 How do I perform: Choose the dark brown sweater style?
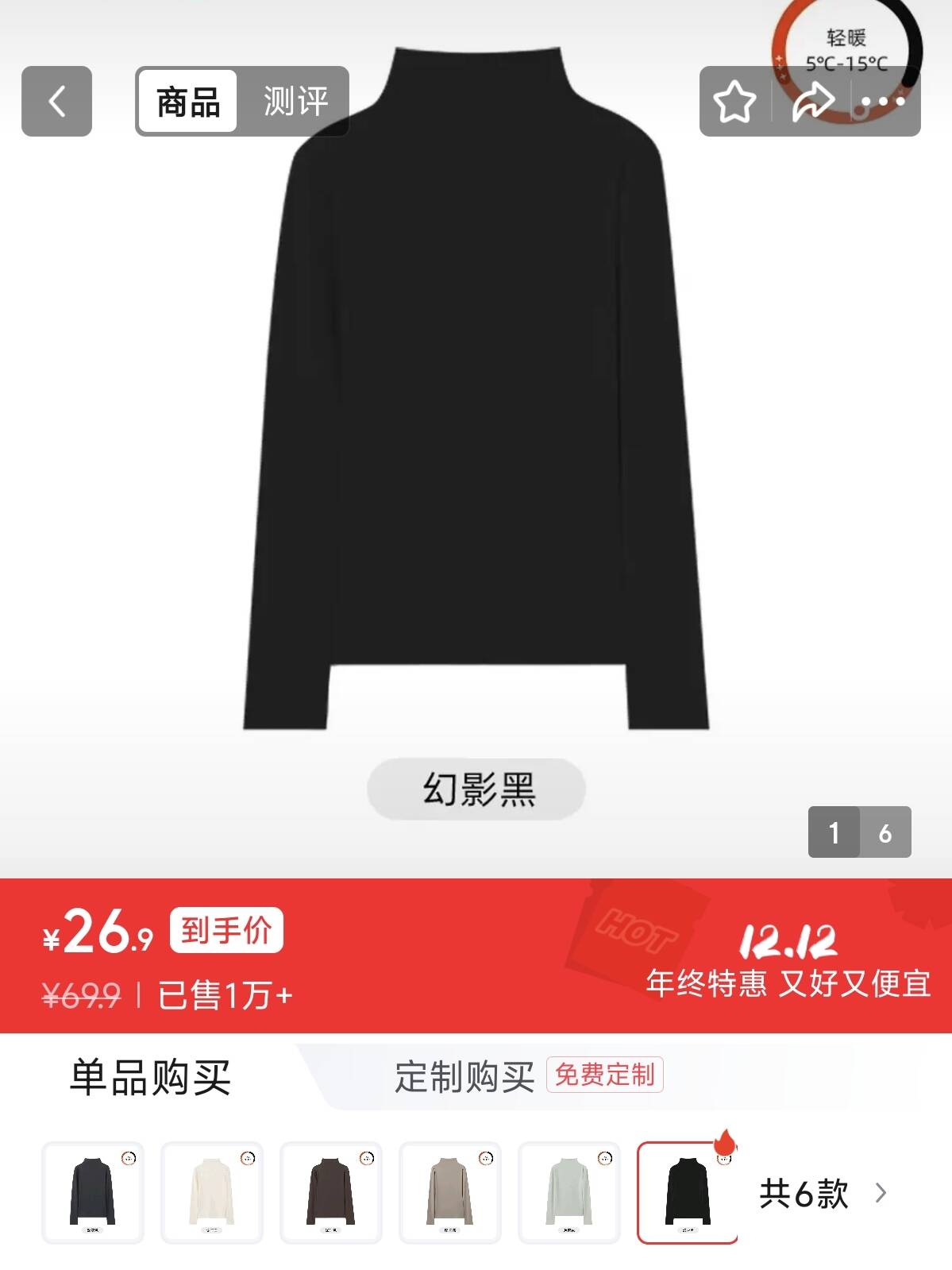coord(331,1192)
